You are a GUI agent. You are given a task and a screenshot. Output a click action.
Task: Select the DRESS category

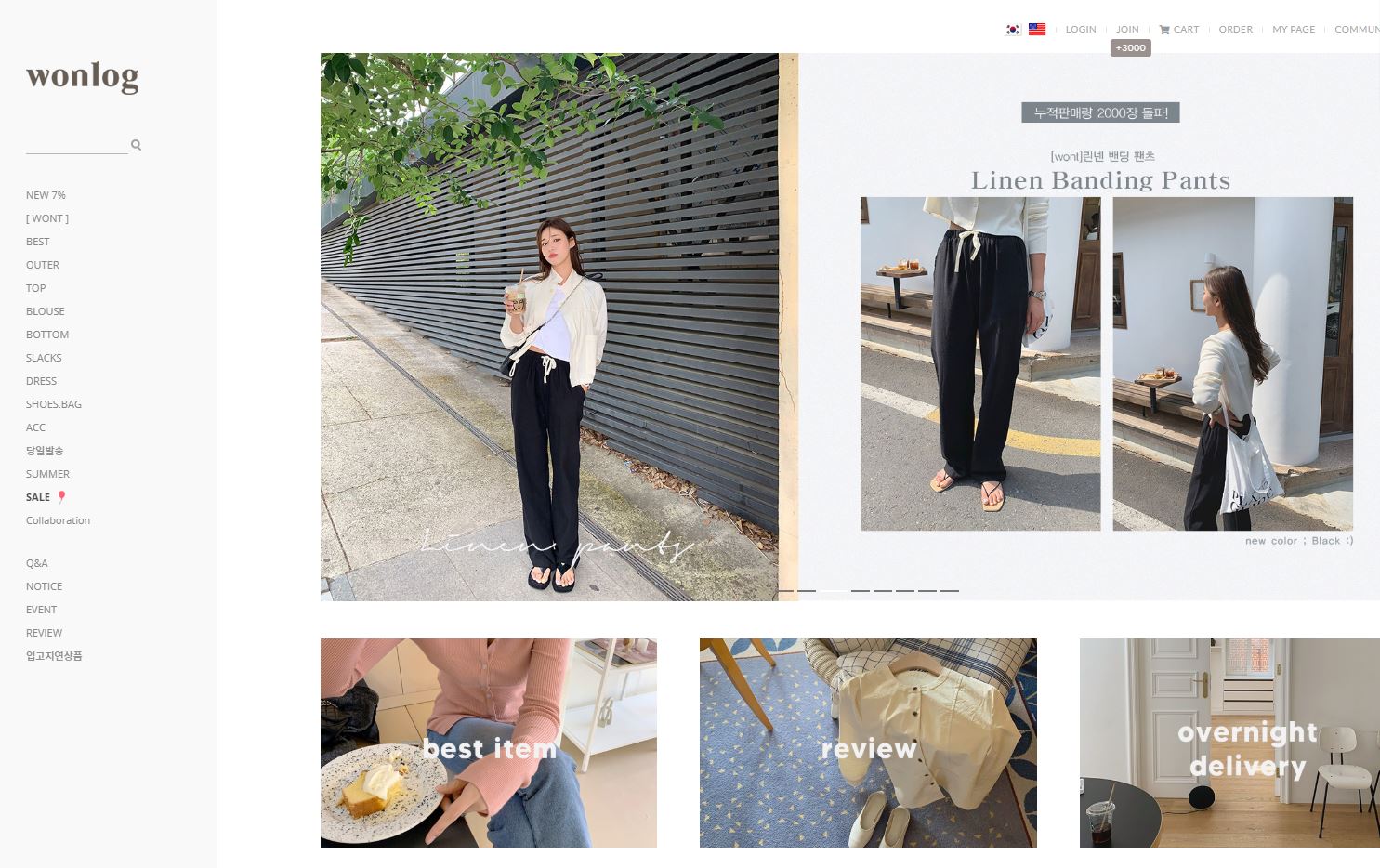coord(42,381)
